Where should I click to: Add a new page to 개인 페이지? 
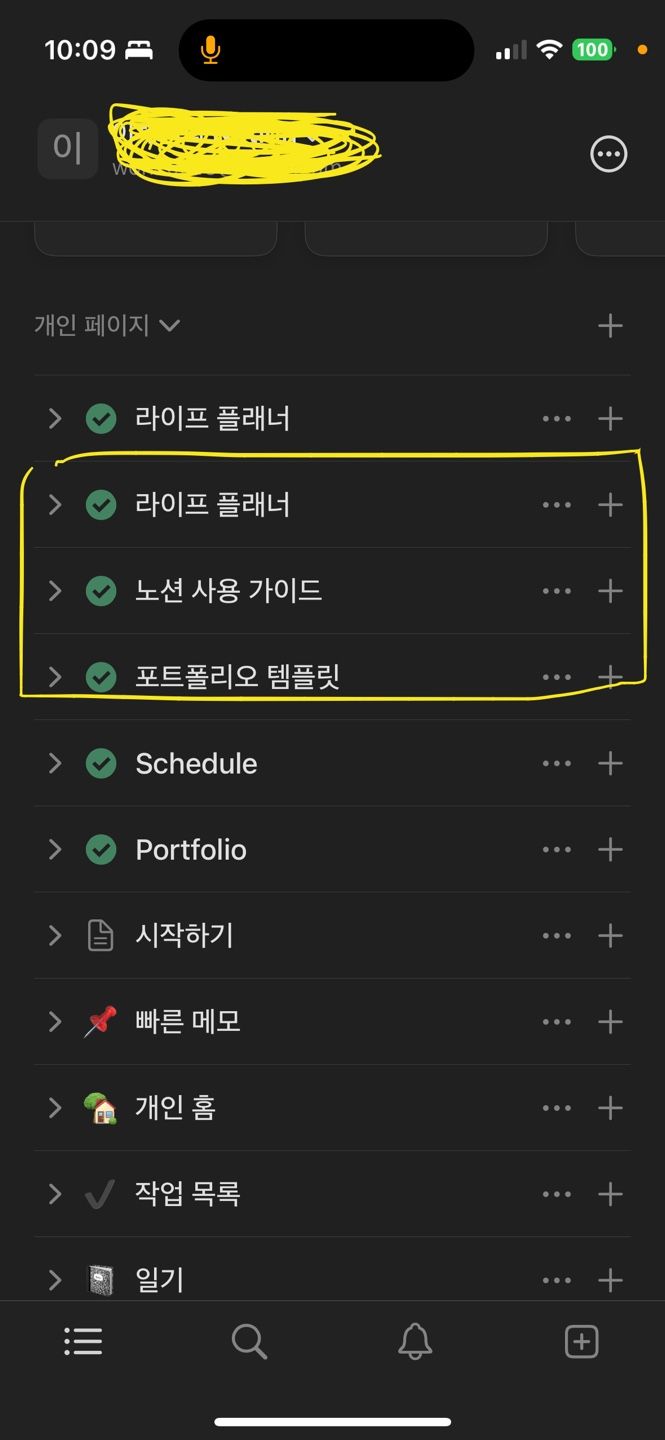[609, 325]
